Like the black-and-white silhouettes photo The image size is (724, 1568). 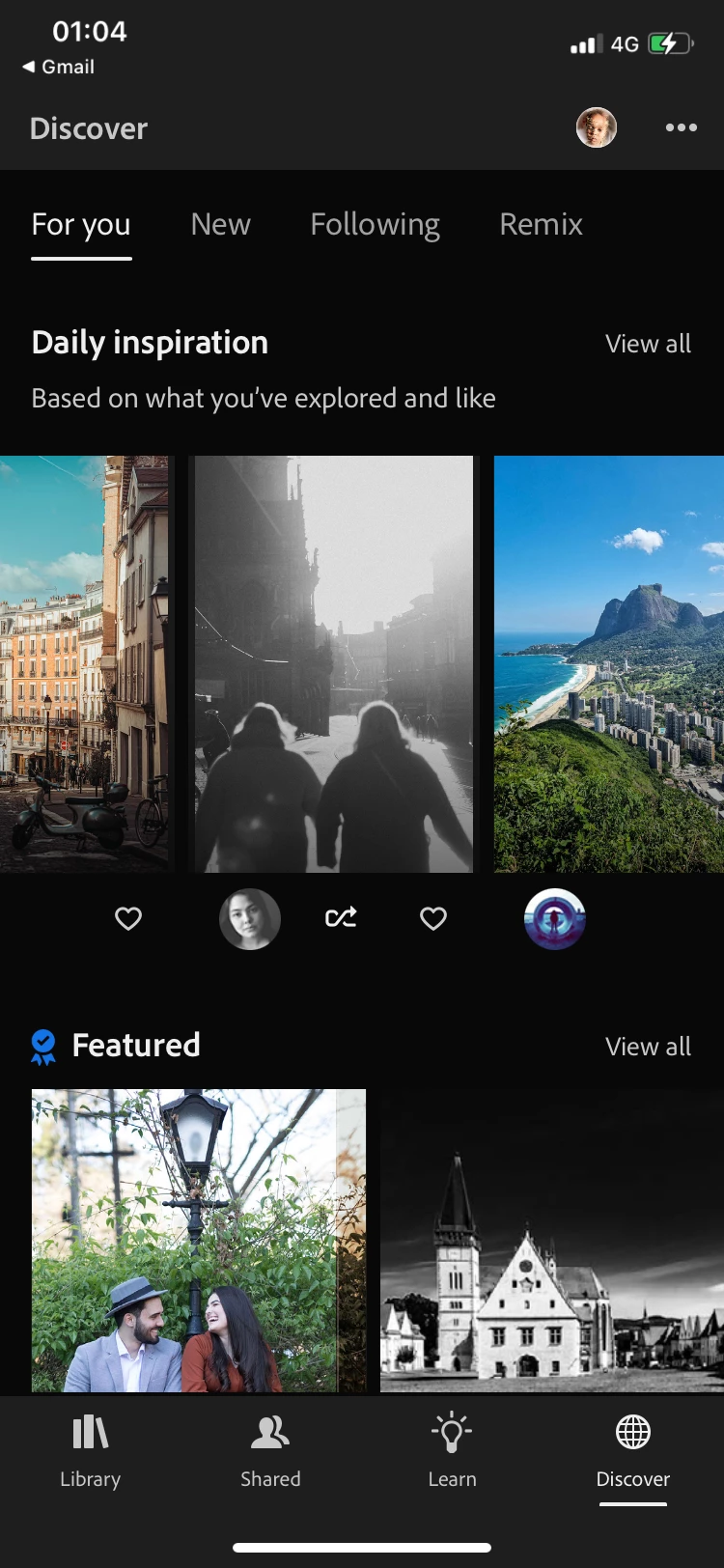[x=433, y=918]
